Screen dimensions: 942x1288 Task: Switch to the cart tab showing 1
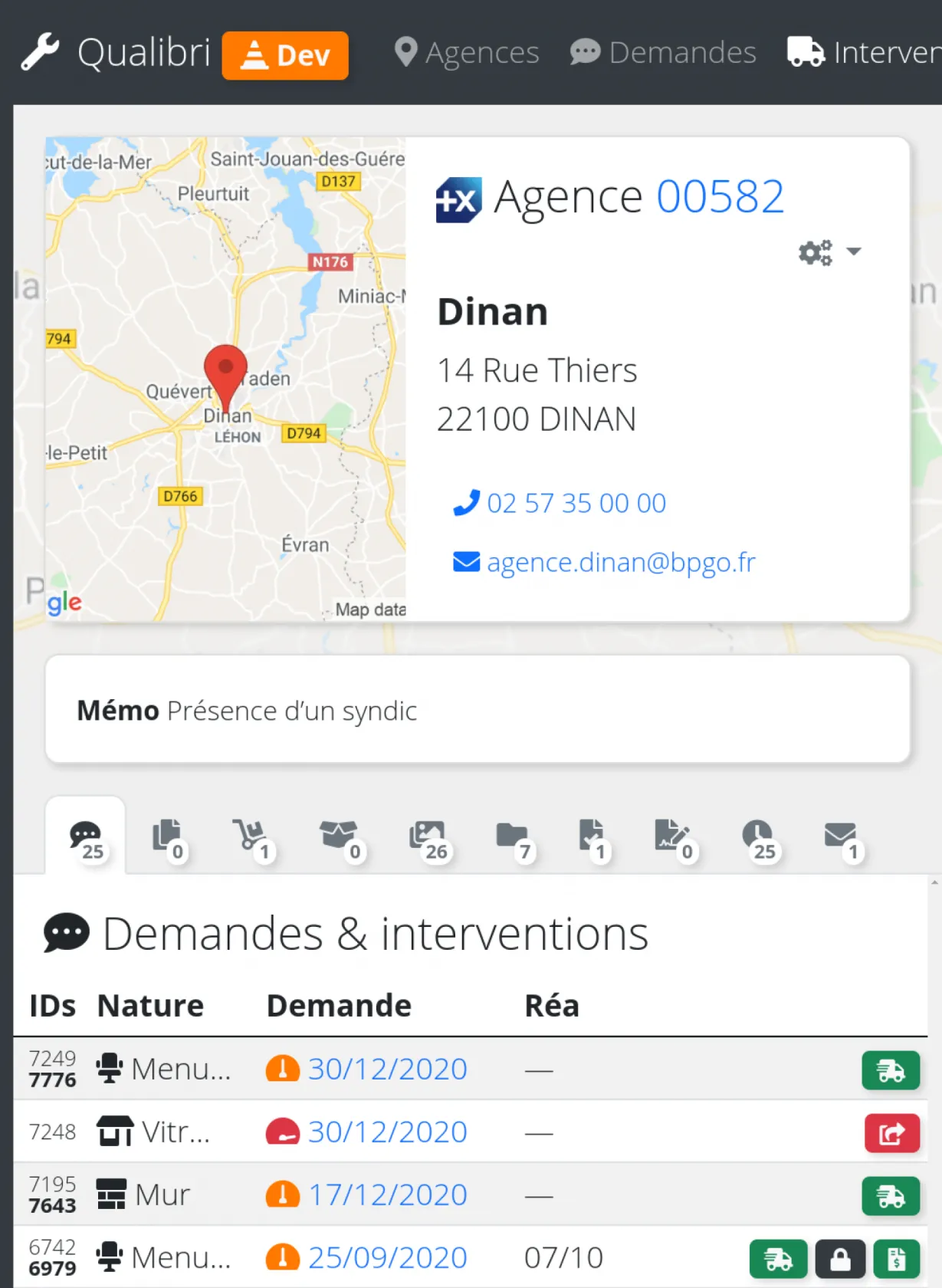point(252,837)
